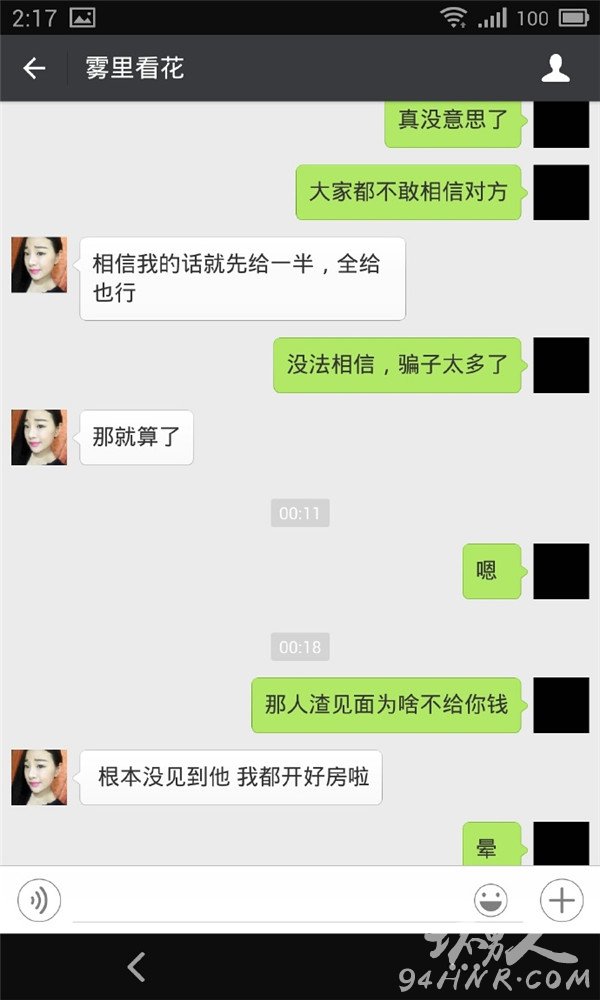Switch to voice message input

tap(39, 900)
